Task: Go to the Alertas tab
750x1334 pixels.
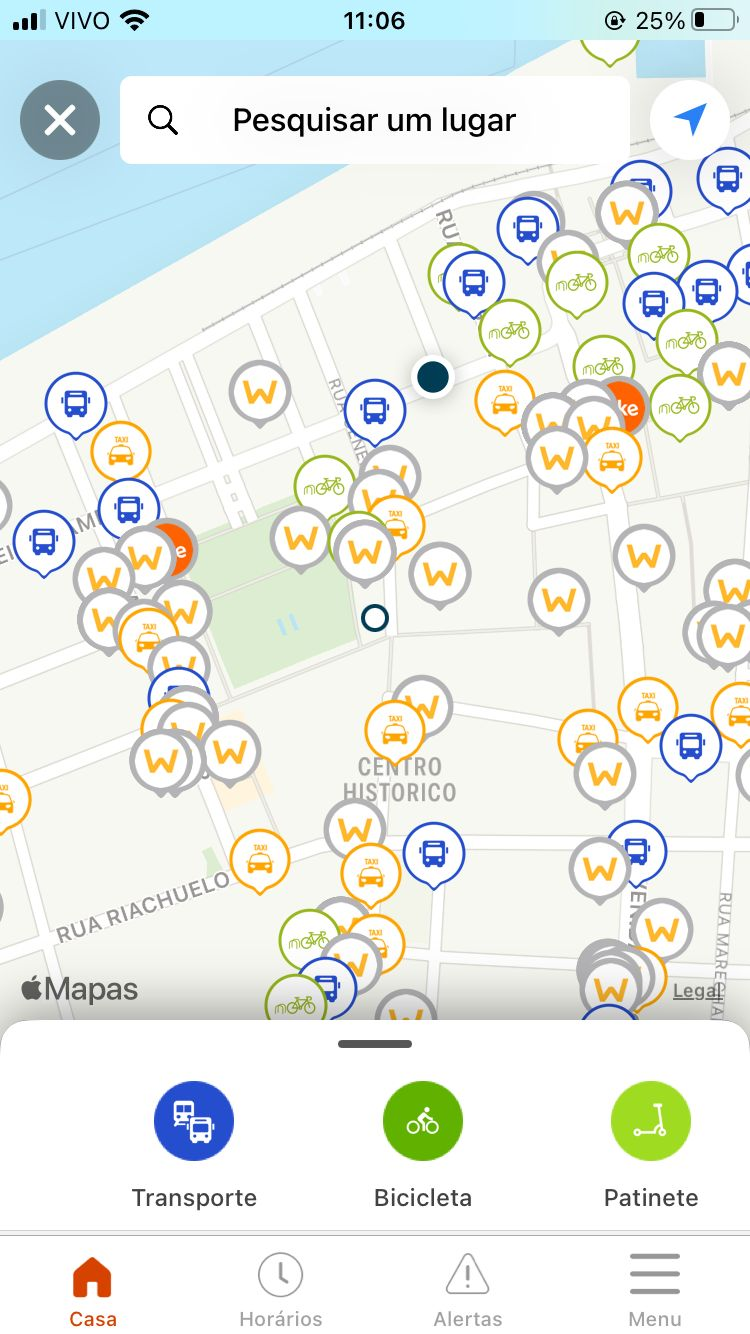Action: pos(467,1290)
